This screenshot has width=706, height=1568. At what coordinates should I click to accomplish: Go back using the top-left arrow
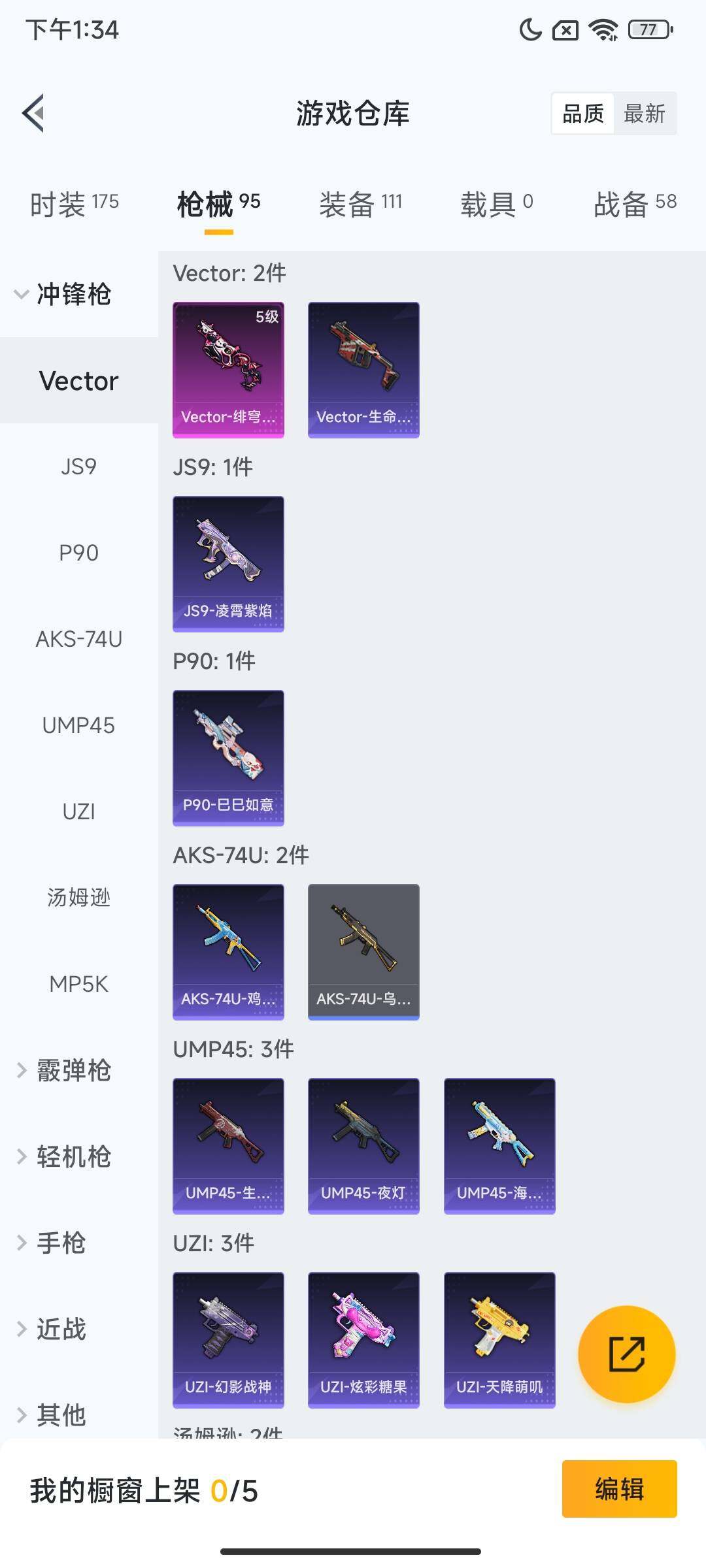(34, 113)
